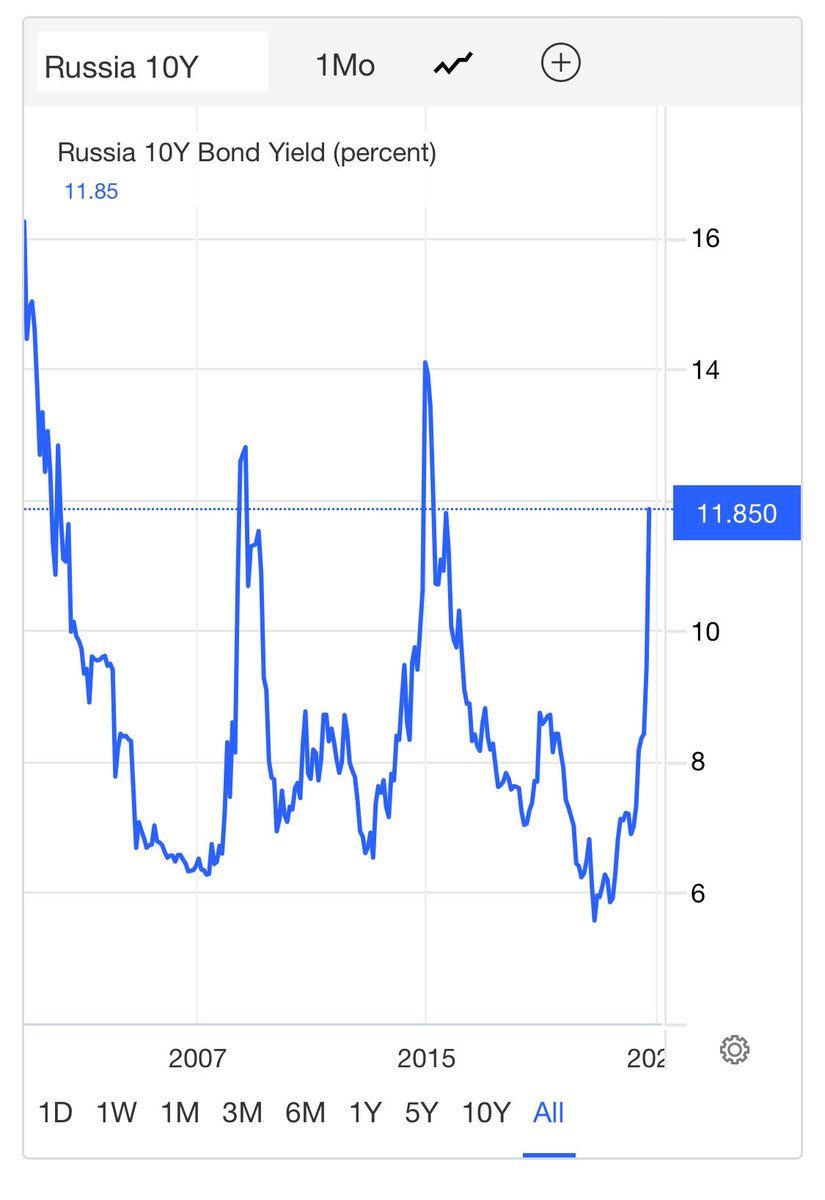Viewport: 825px width, 1200px height.
Task: Open the 1Mo interval selector
Action: pos(345,66)
